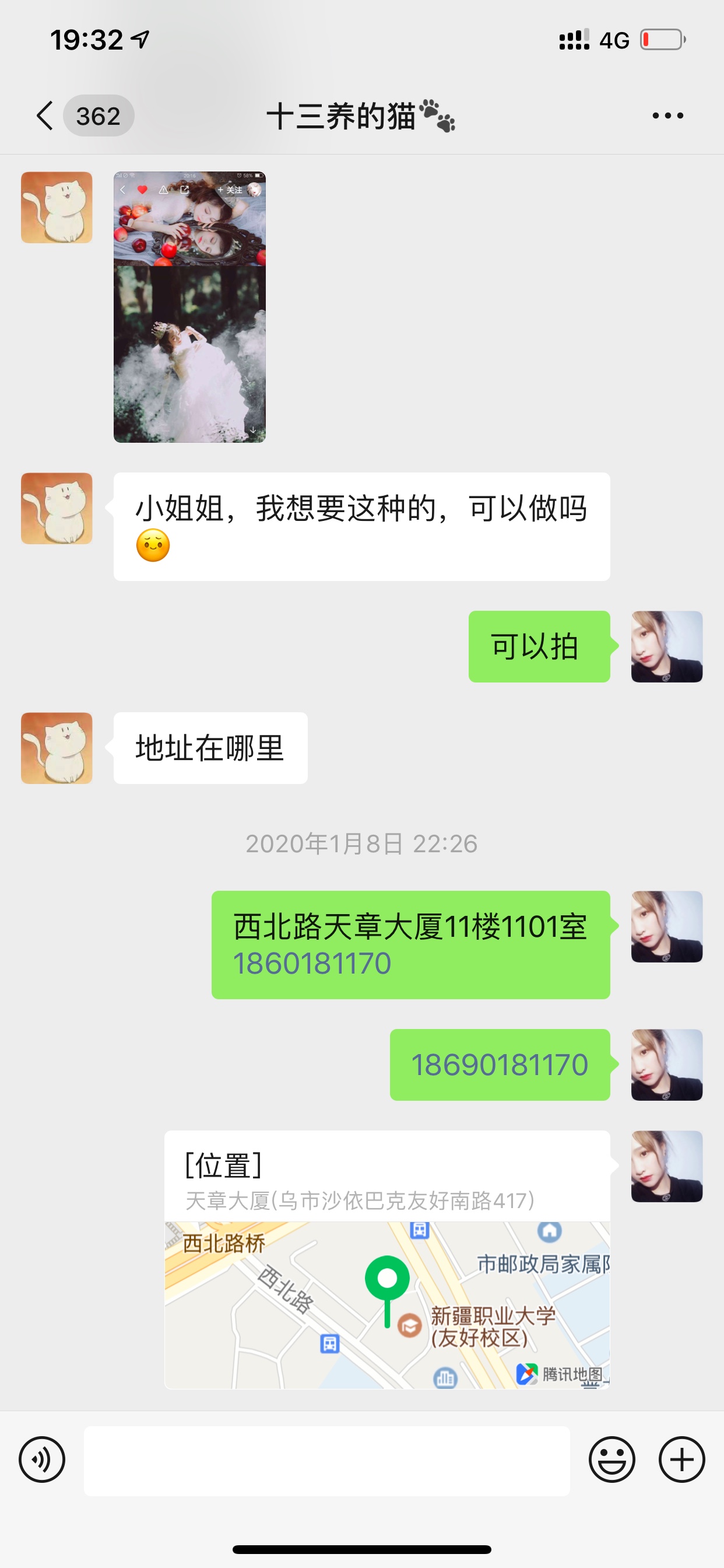Open my avatar next to 可以拍

tap(667, 646)
